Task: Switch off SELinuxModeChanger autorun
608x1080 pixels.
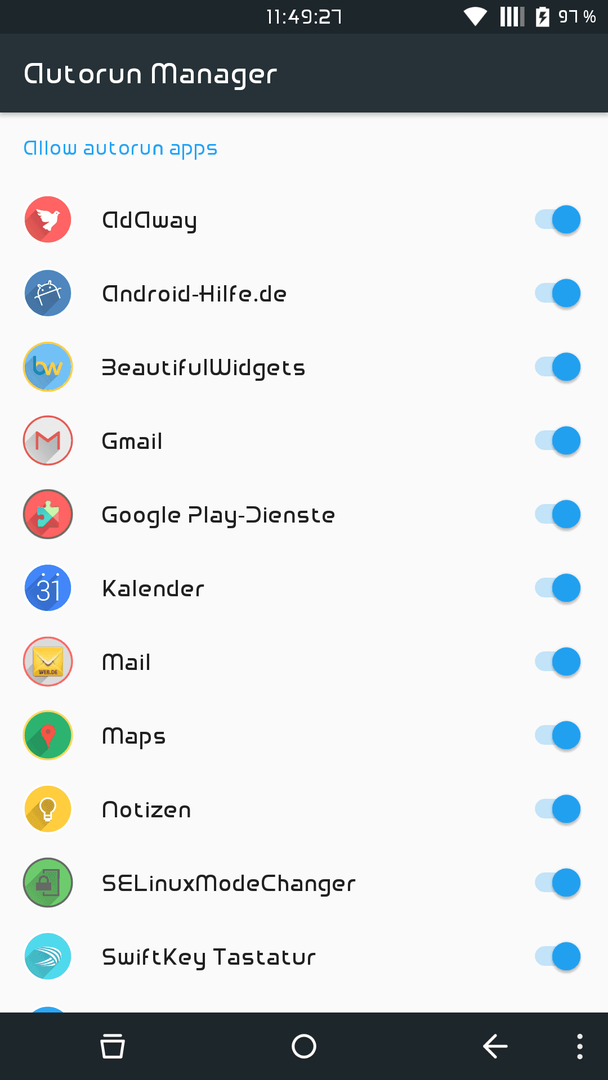Action: point(558,883)
